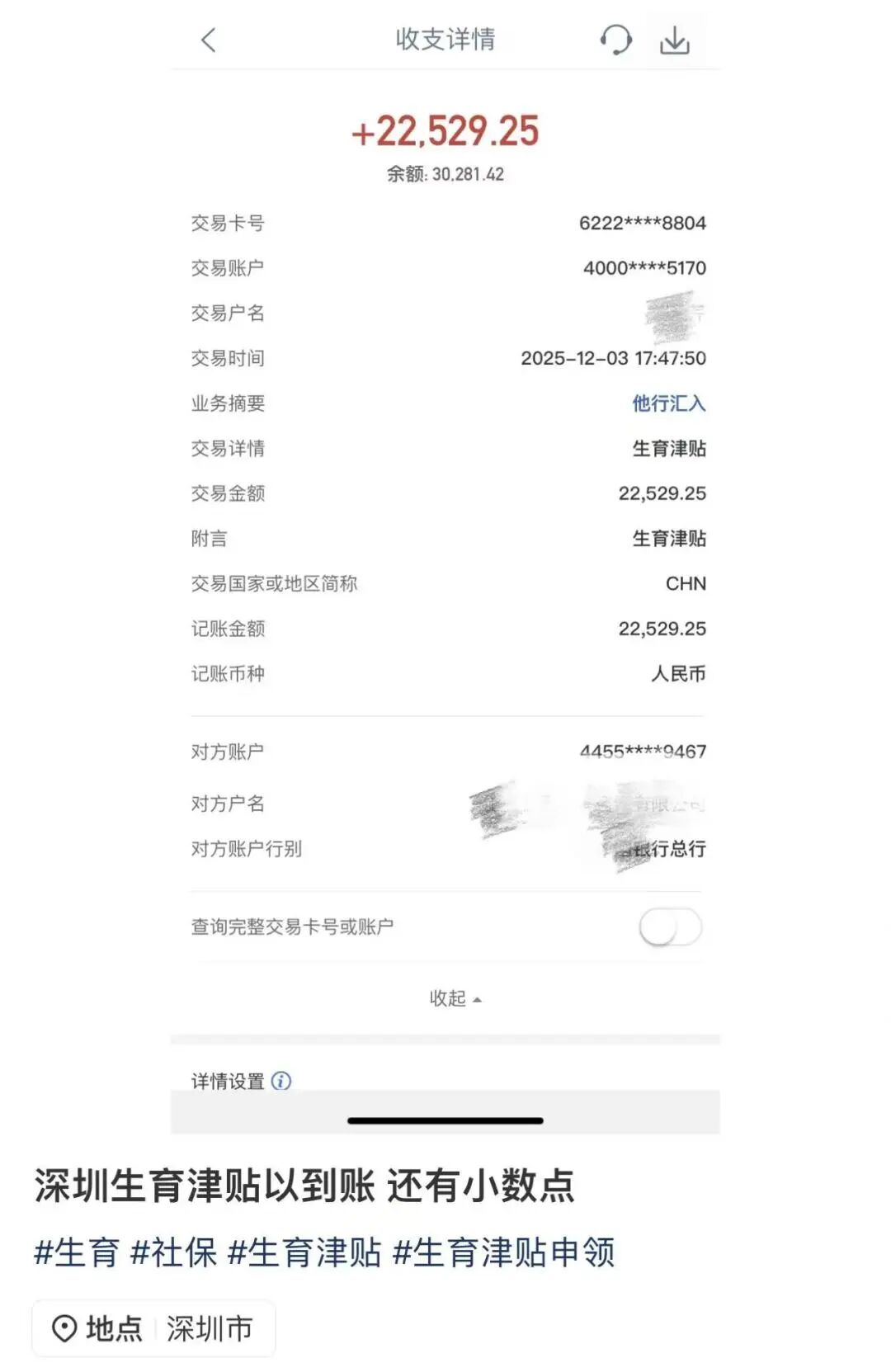Open the #生育 hashtag
The width and height of the screenshot is (891, 1372).
coord(77,1252)
